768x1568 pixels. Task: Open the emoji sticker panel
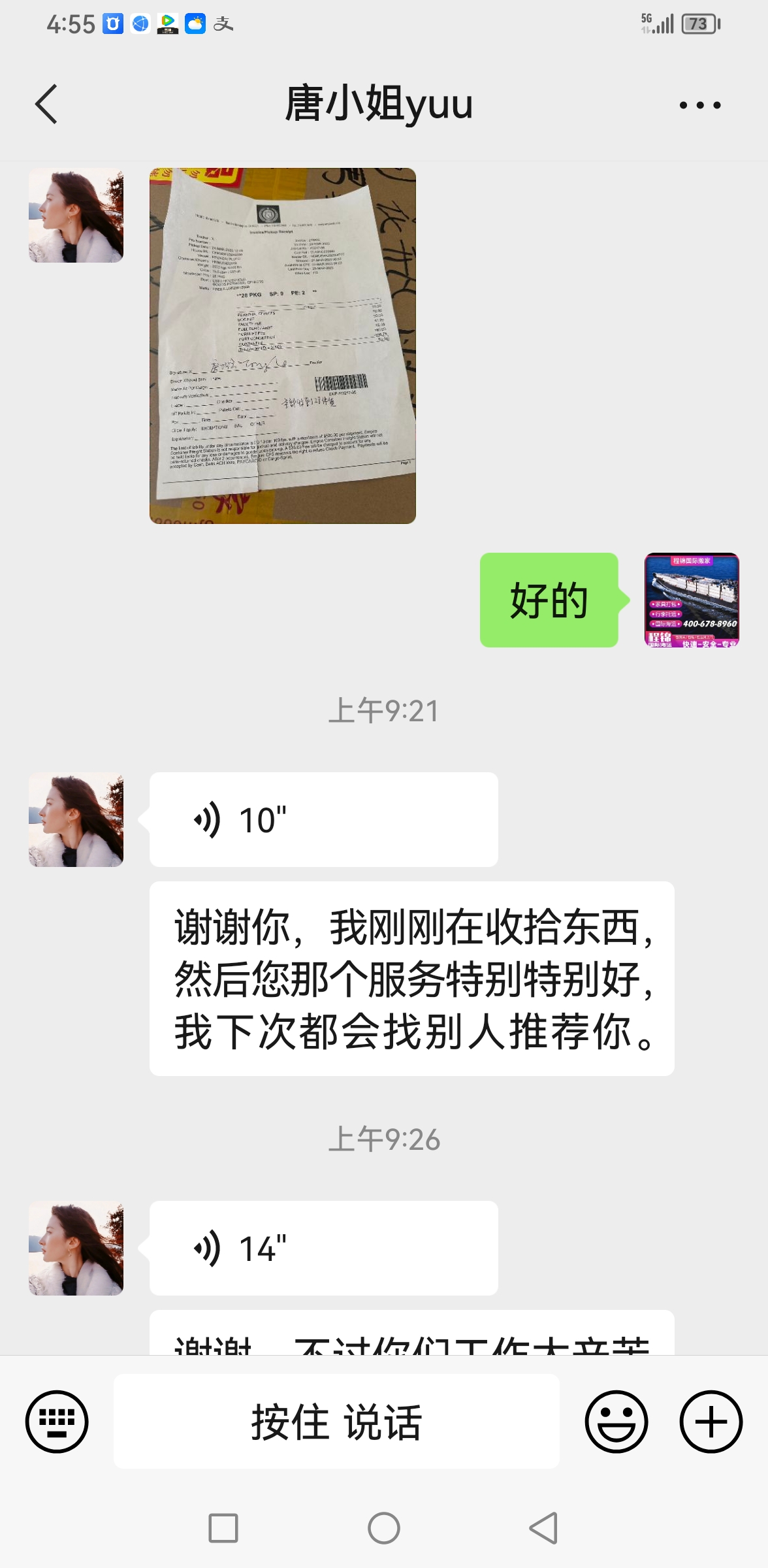pos(616,1422)
